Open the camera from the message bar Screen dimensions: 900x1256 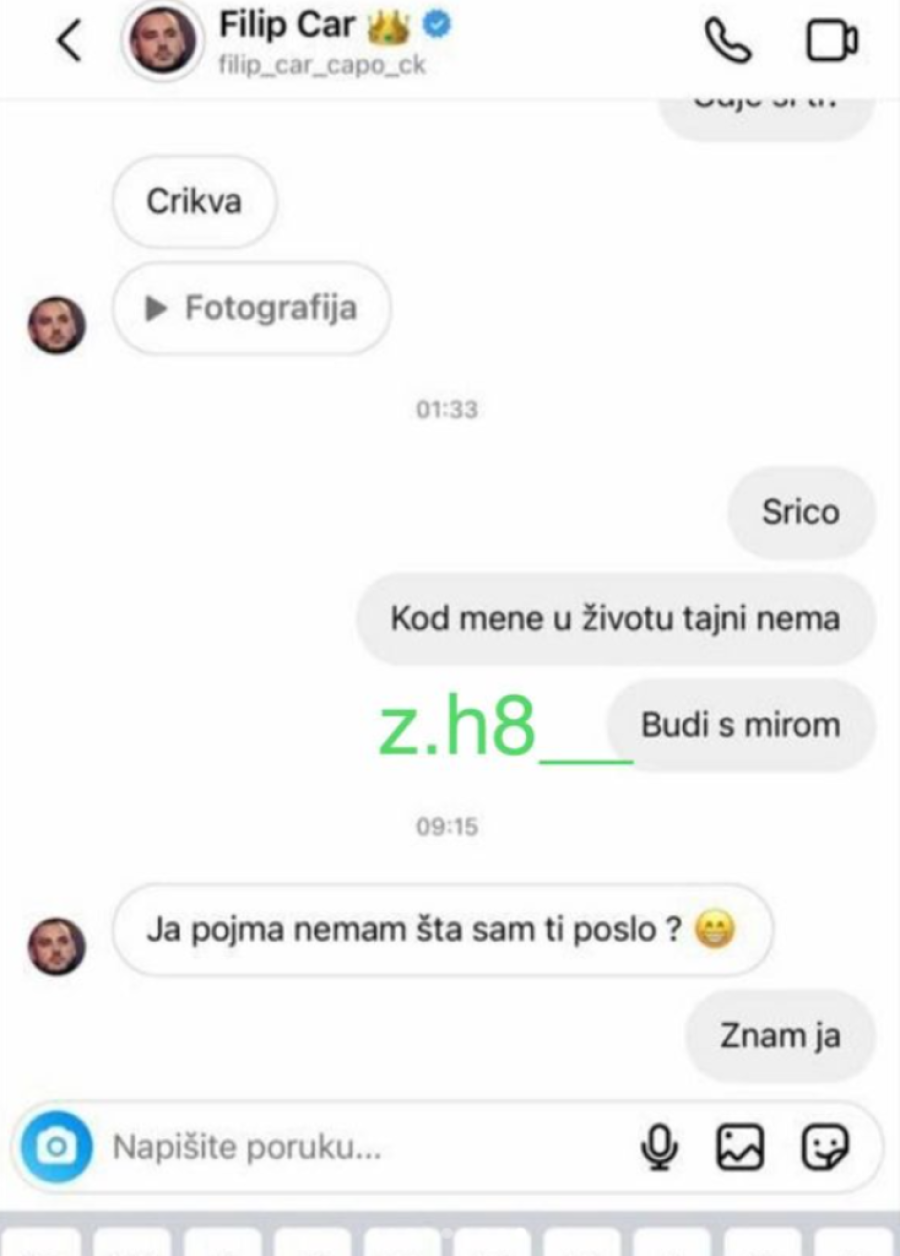coord(57,1146)
